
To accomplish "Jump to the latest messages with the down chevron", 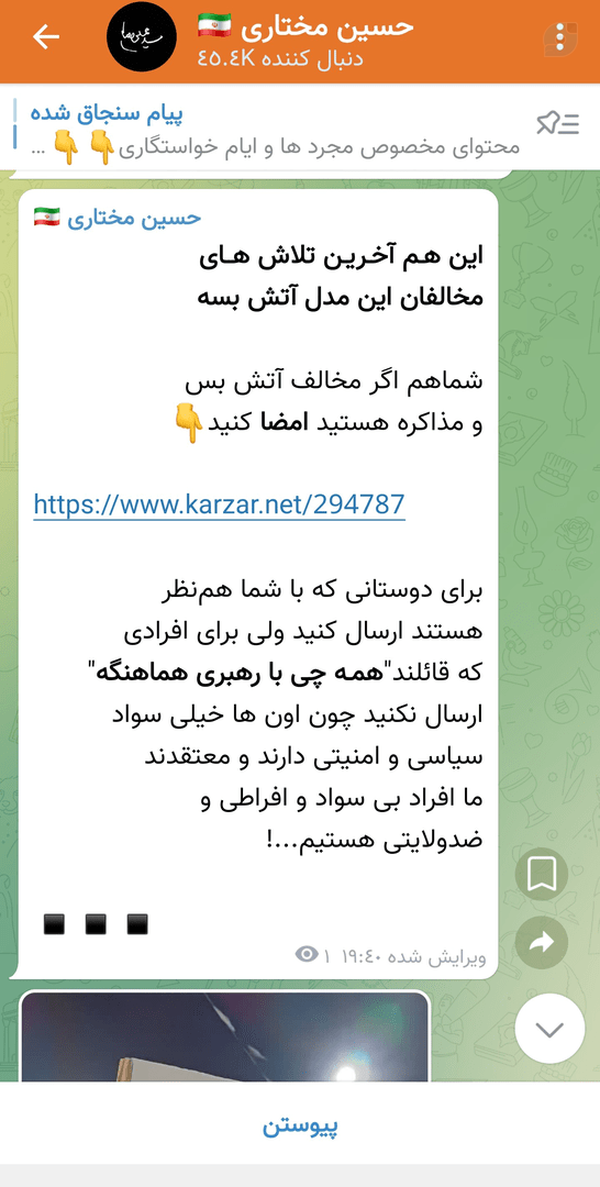I will point(549,1029).
